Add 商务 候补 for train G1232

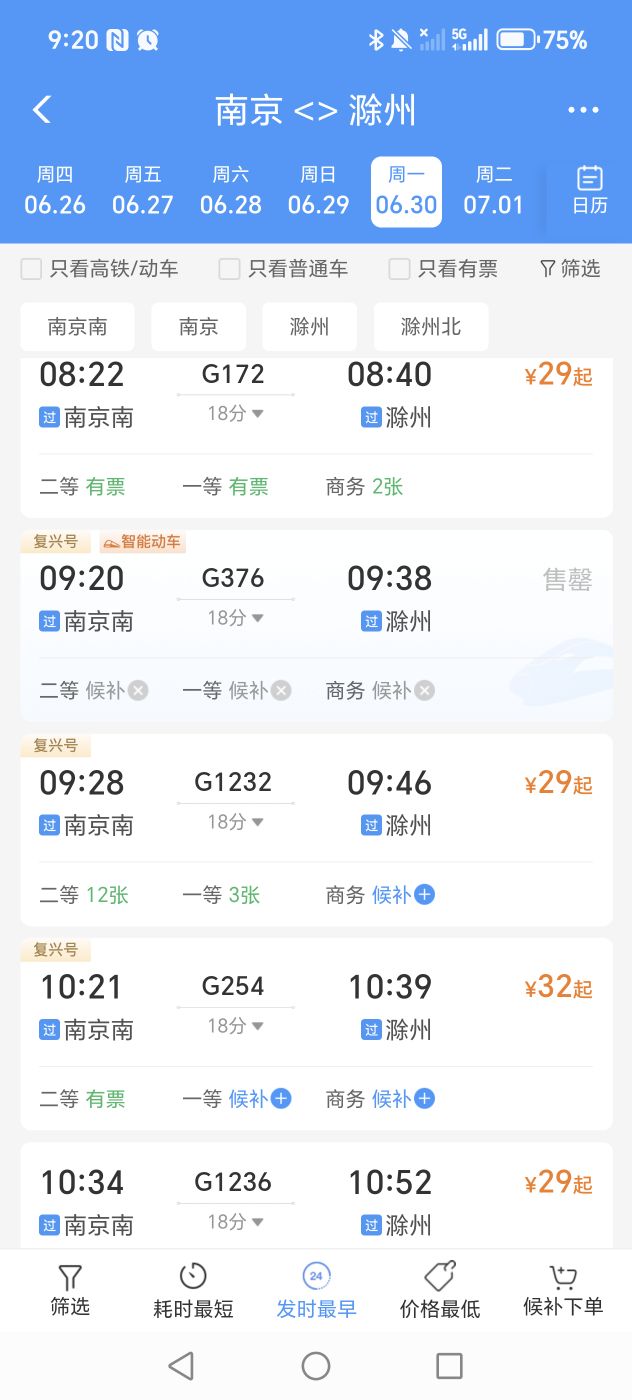coord(403,895)
